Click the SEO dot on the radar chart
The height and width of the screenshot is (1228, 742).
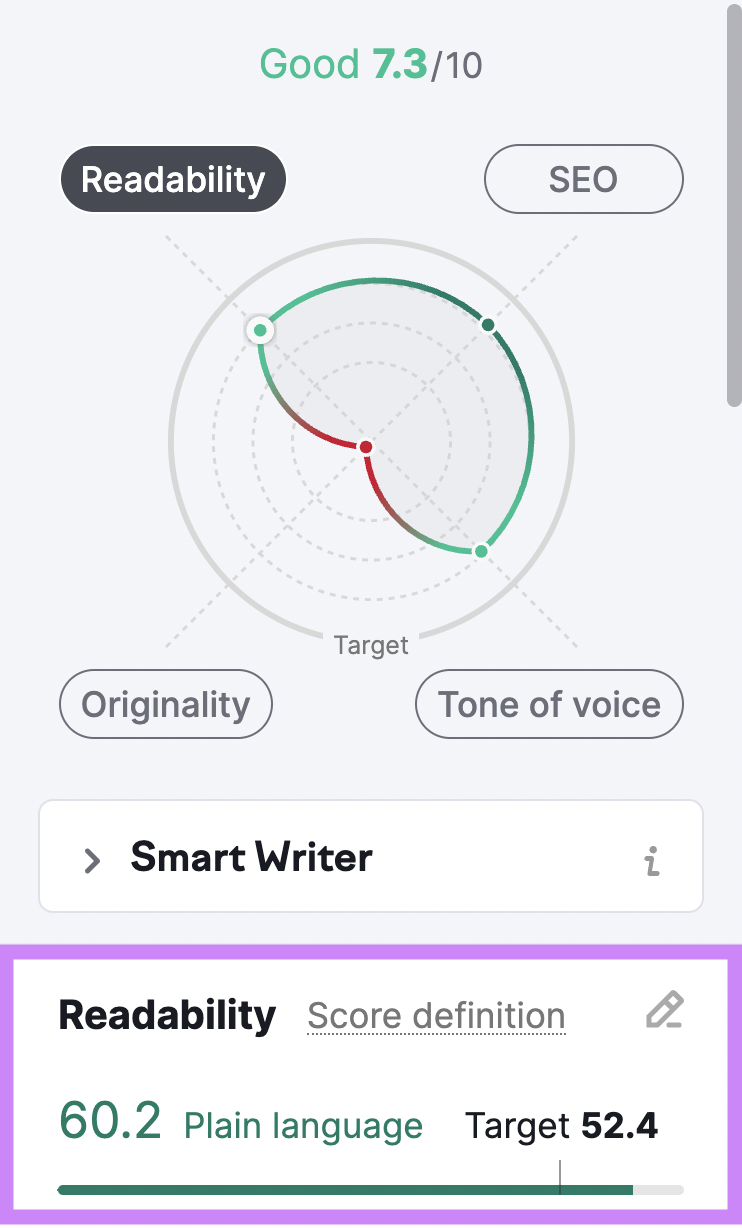[x=487, y=325]
